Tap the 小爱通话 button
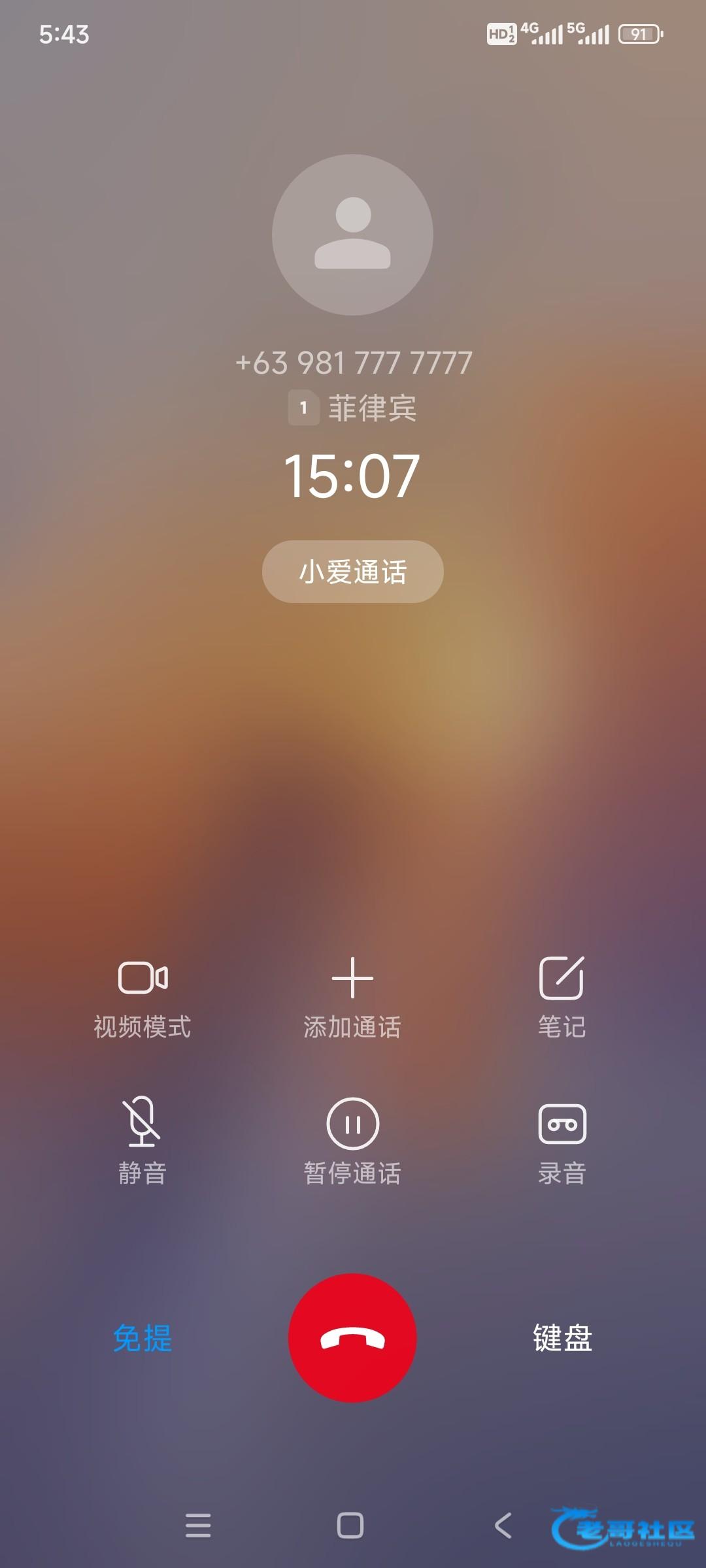Viewport: 706px width, 1568px height. coord(353,572)
